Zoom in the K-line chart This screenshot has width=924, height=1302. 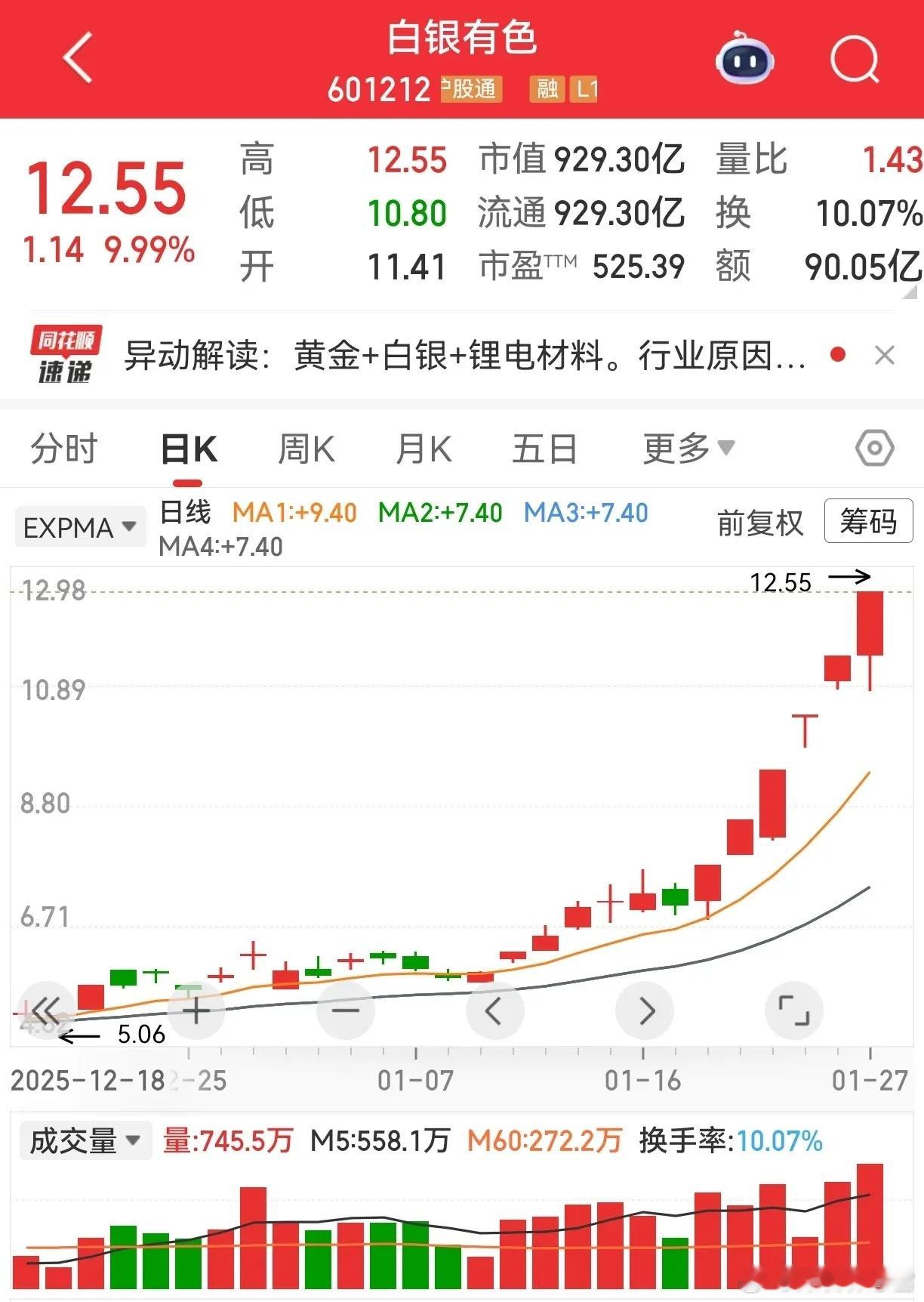click(196, 1010)
